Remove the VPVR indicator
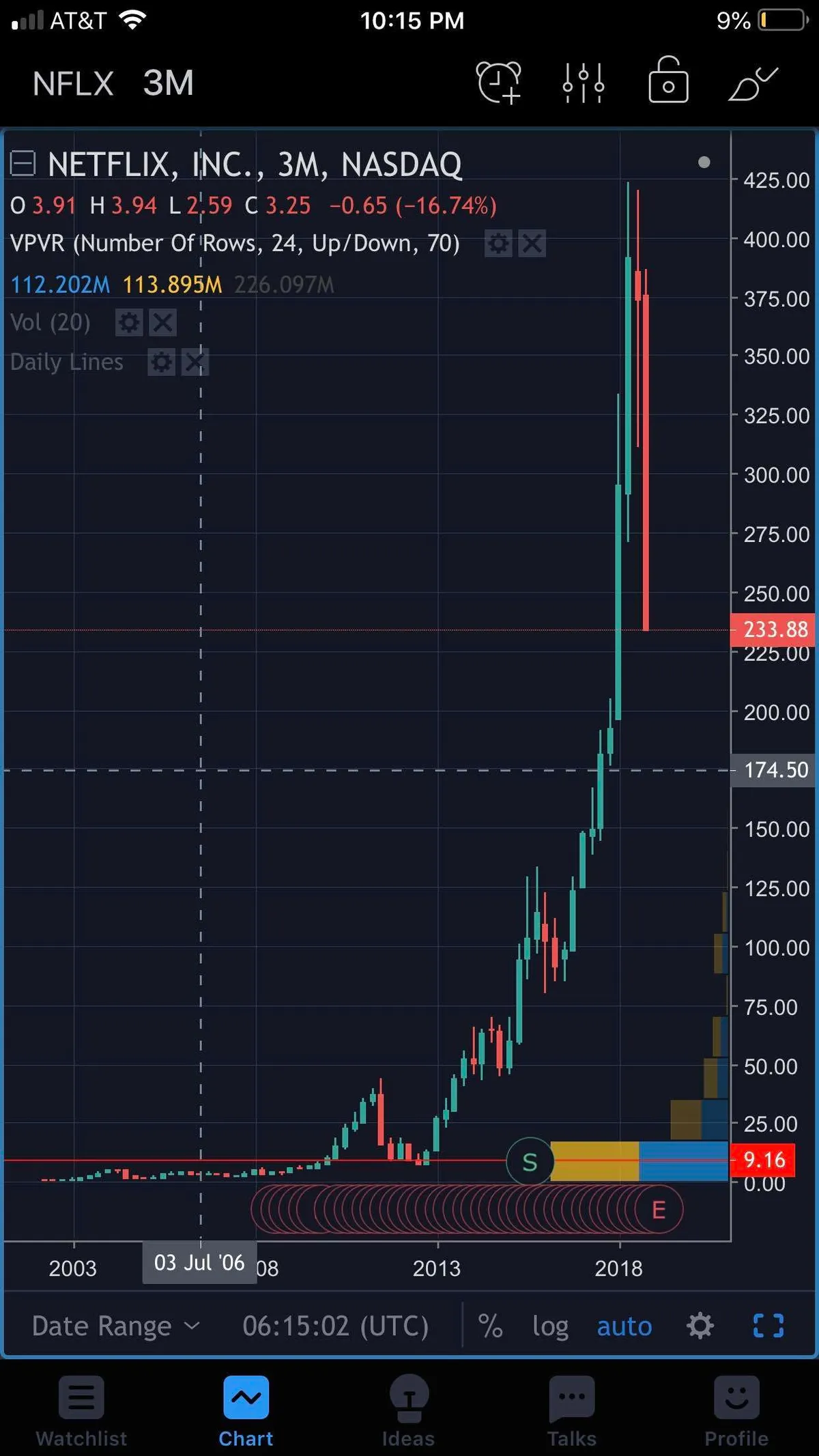 [x=532, y=243]
